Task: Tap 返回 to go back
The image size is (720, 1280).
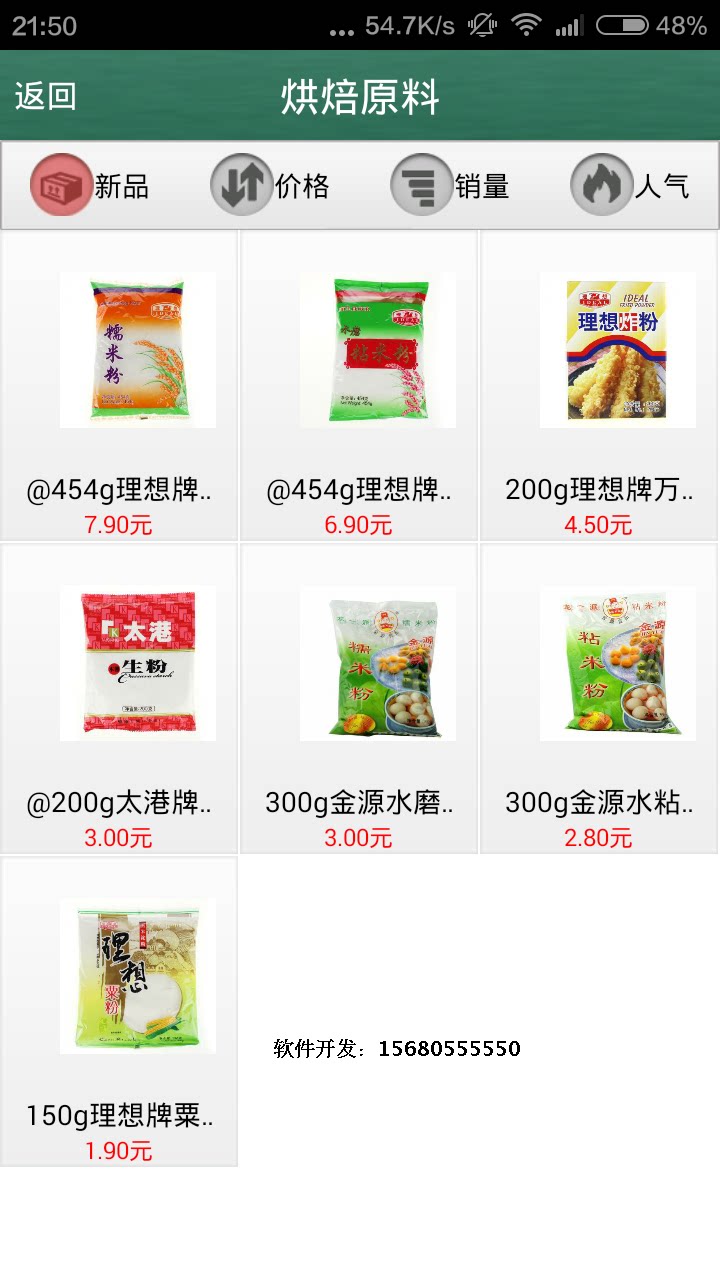Action: tap(46, 97)
